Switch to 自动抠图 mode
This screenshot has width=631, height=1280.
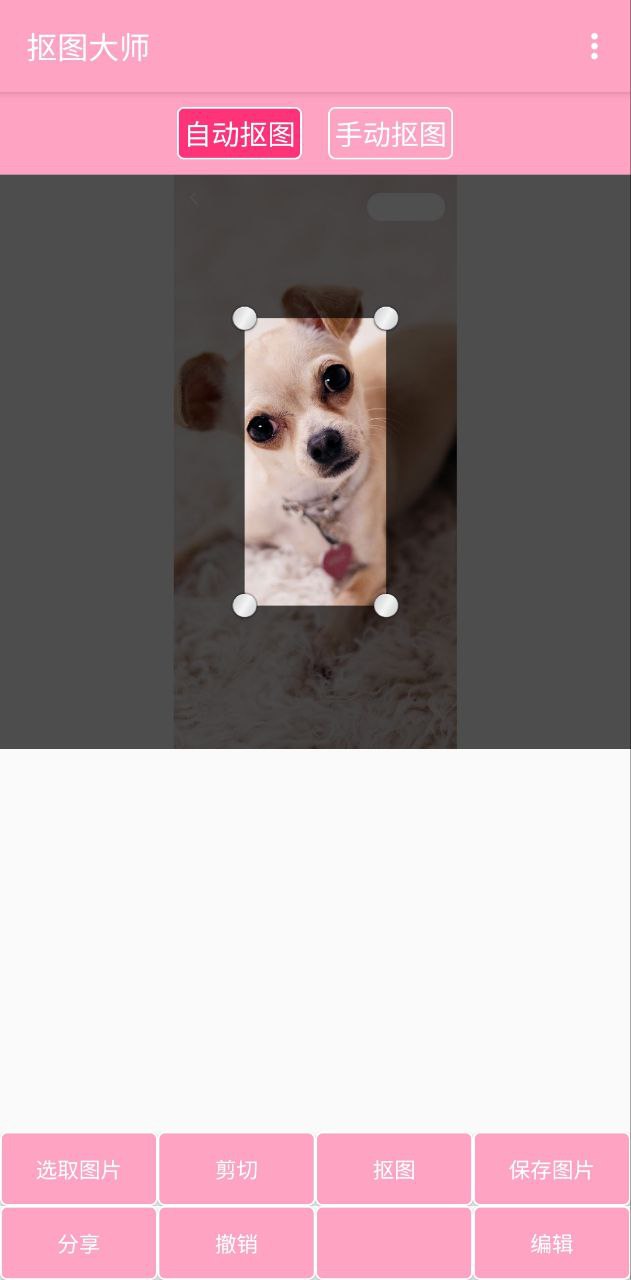(240, 133)
